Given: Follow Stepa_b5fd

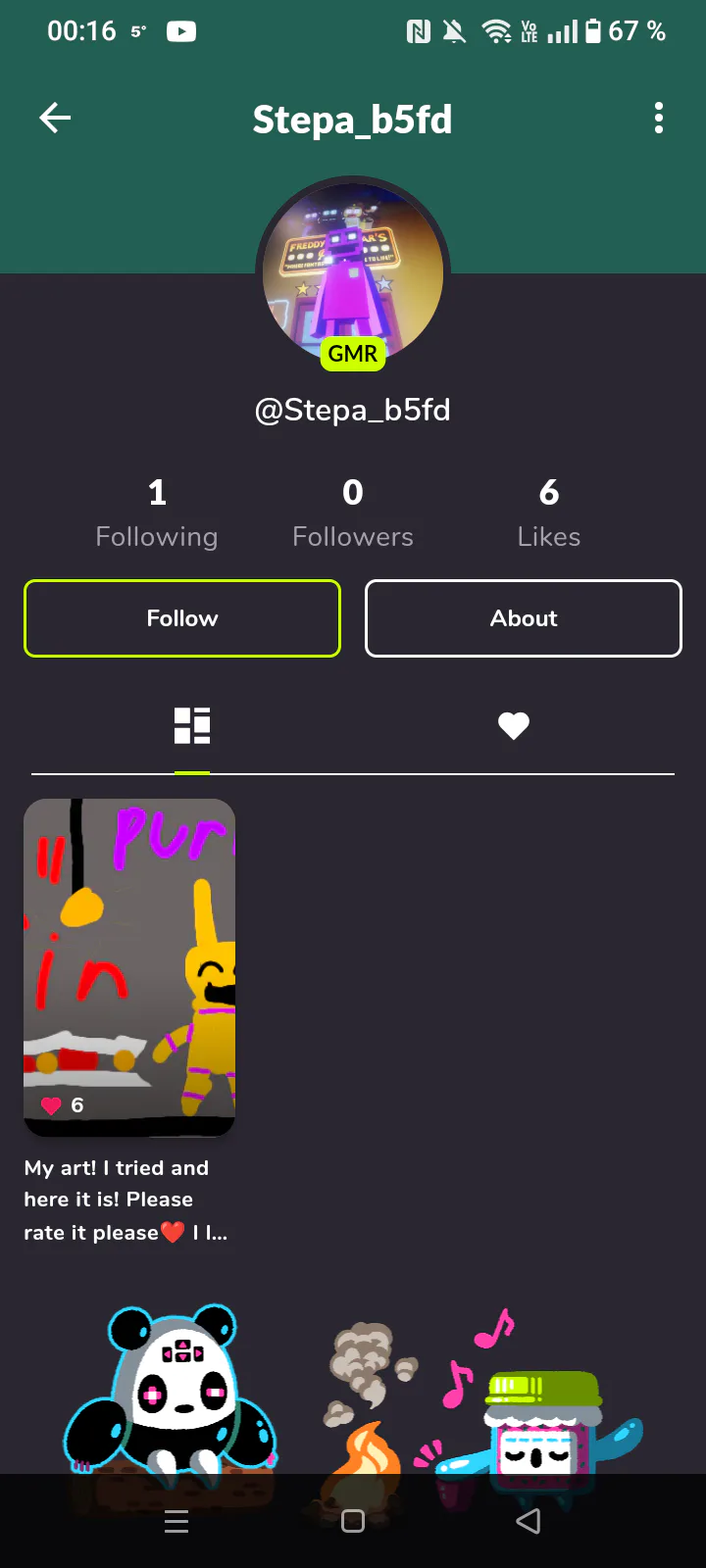Looking at the screenshot, I should tap(182, 618).
